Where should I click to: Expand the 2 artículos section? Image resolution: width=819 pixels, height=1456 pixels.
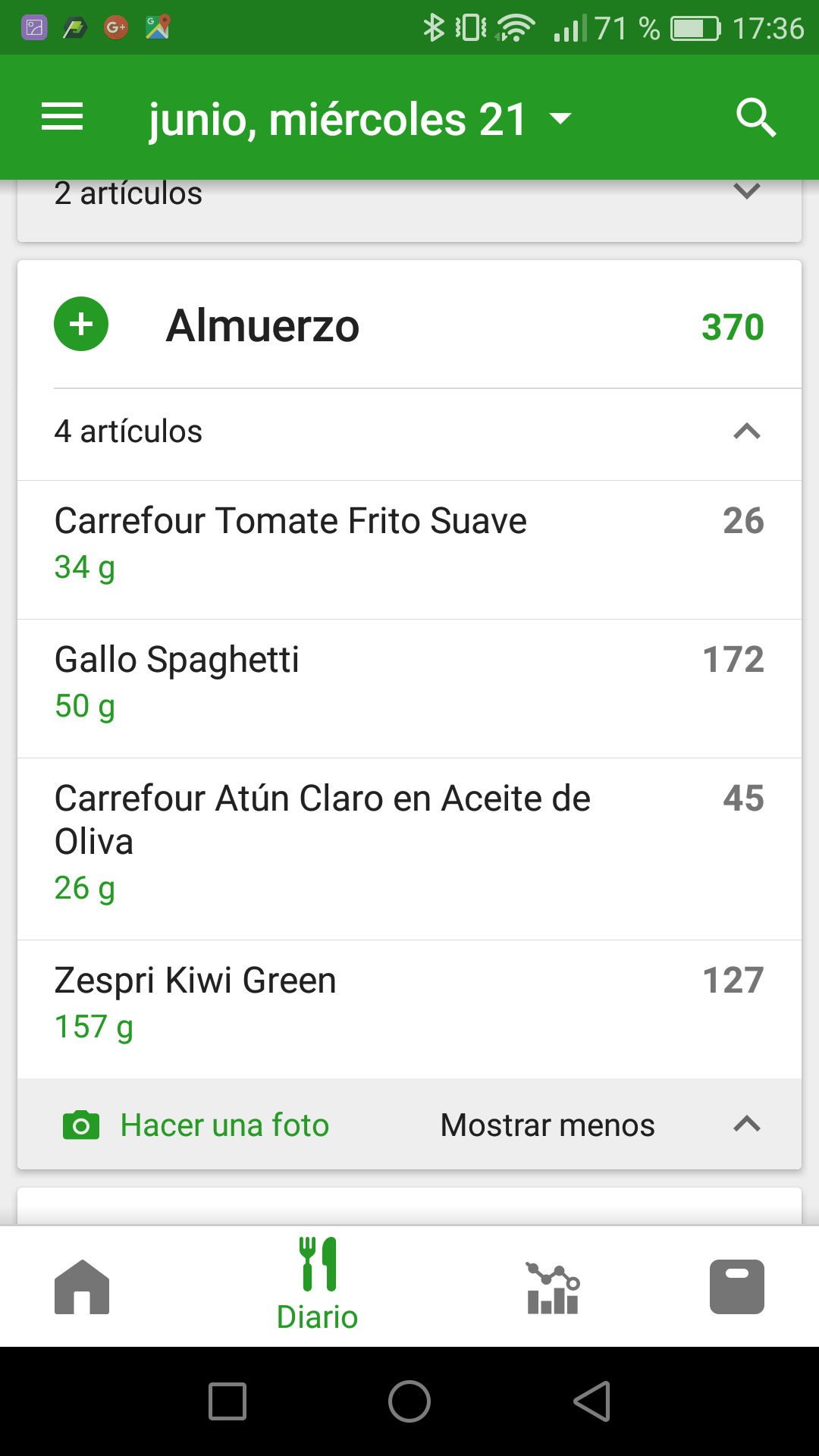746,192
